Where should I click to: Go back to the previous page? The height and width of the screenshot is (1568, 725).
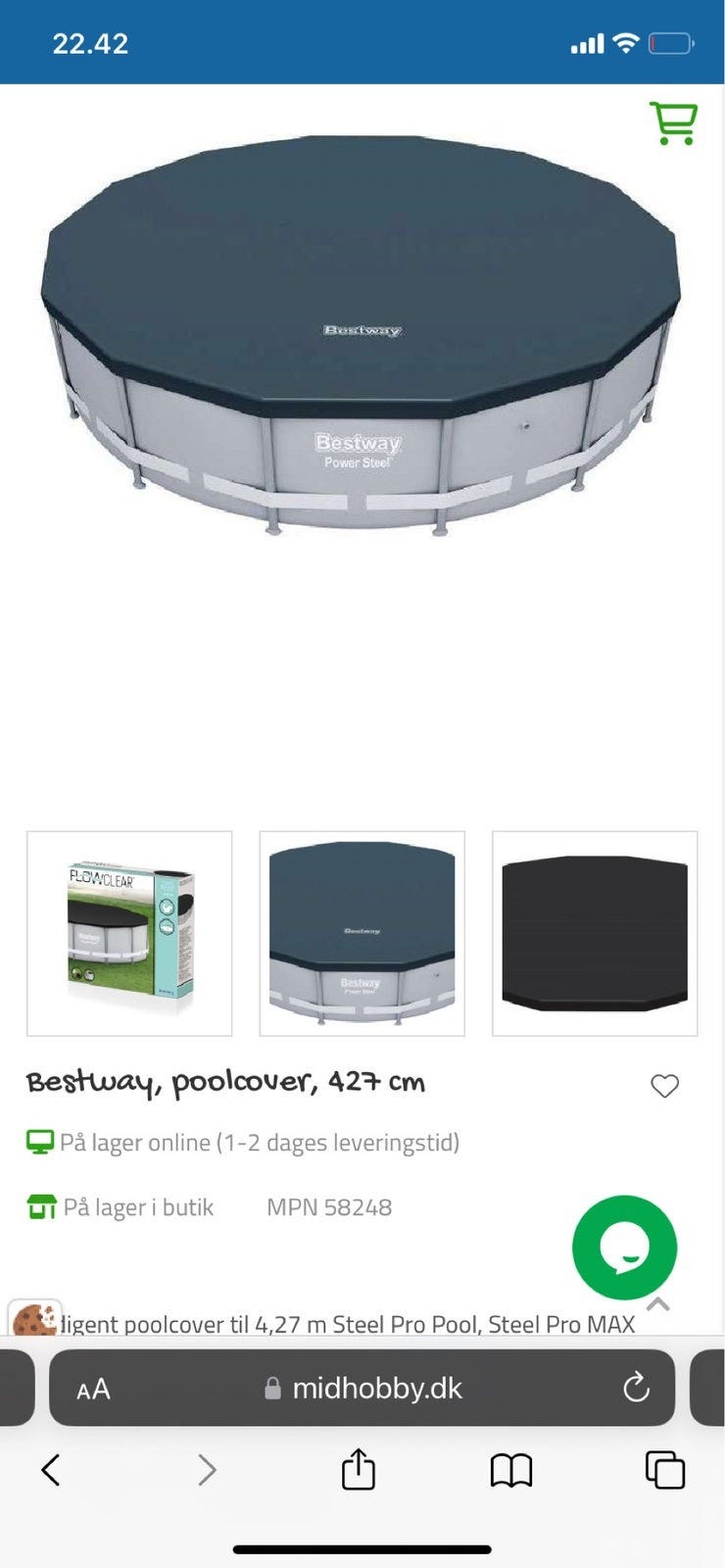click(x=51, y=1470)
